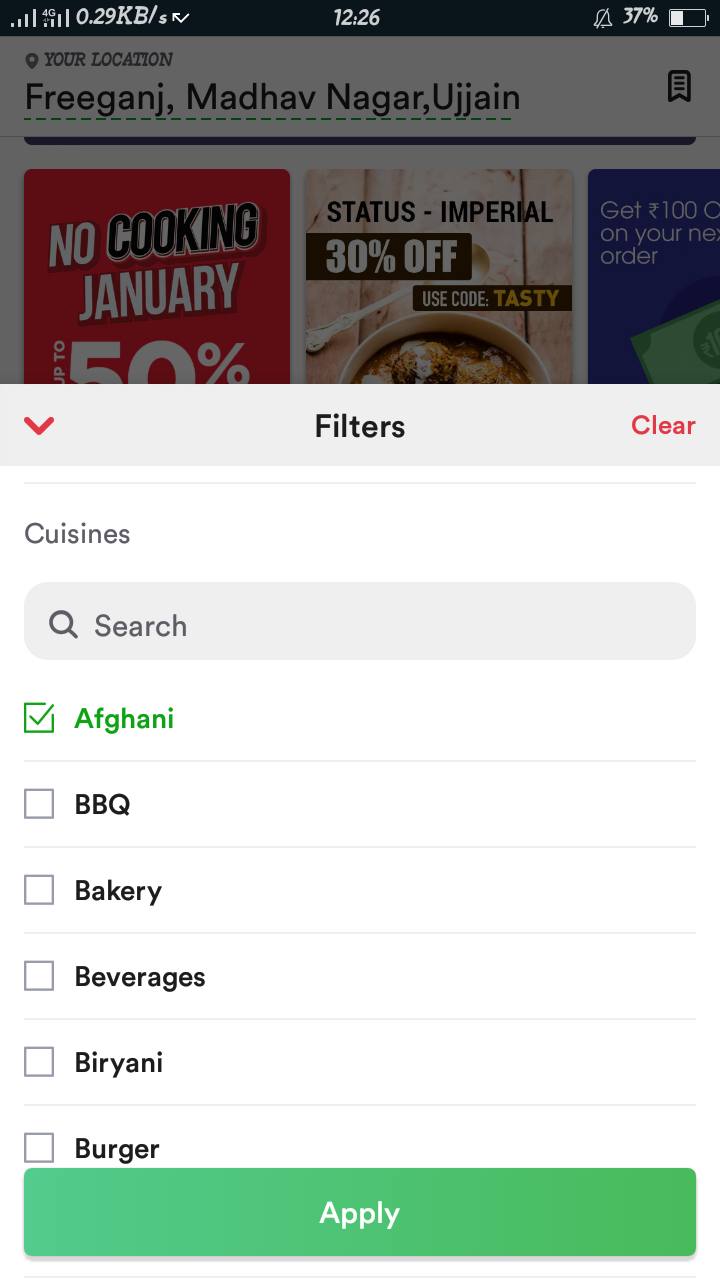Select the BBQ cuisine checkbox
The width and height of the screenshot is (720, 1280).
click(x=39, y=804)
